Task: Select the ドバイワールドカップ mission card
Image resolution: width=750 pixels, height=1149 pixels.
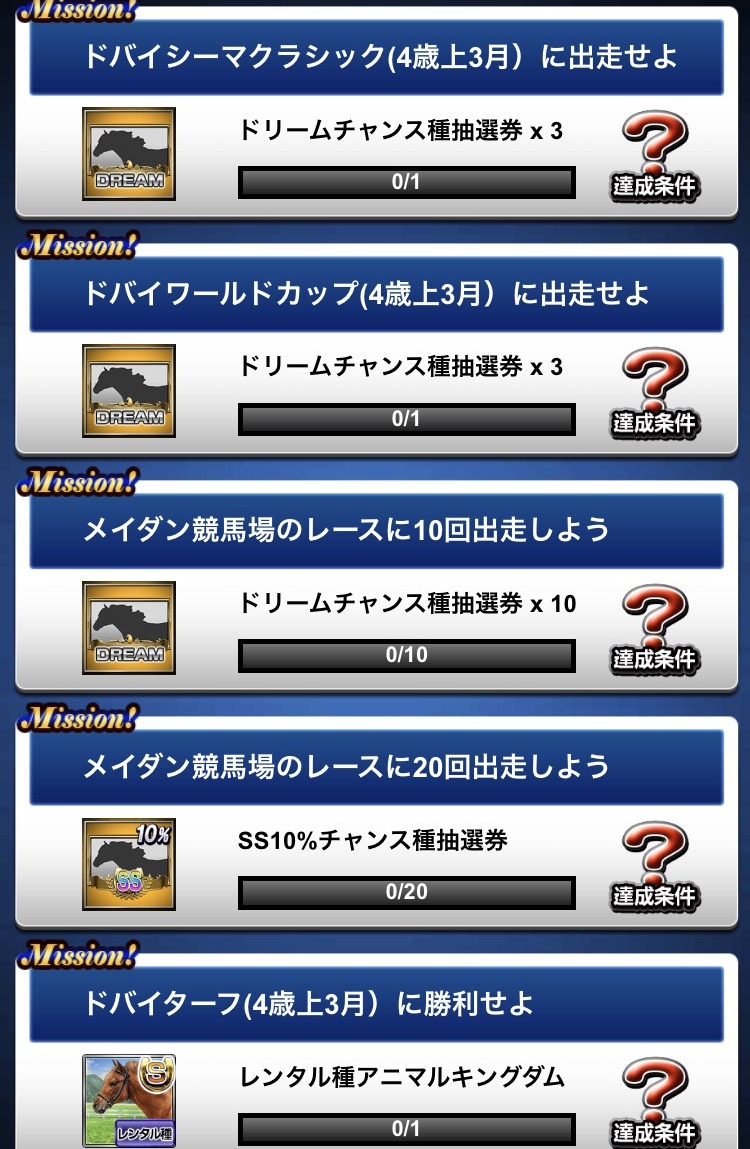Action: pos(376,294)
